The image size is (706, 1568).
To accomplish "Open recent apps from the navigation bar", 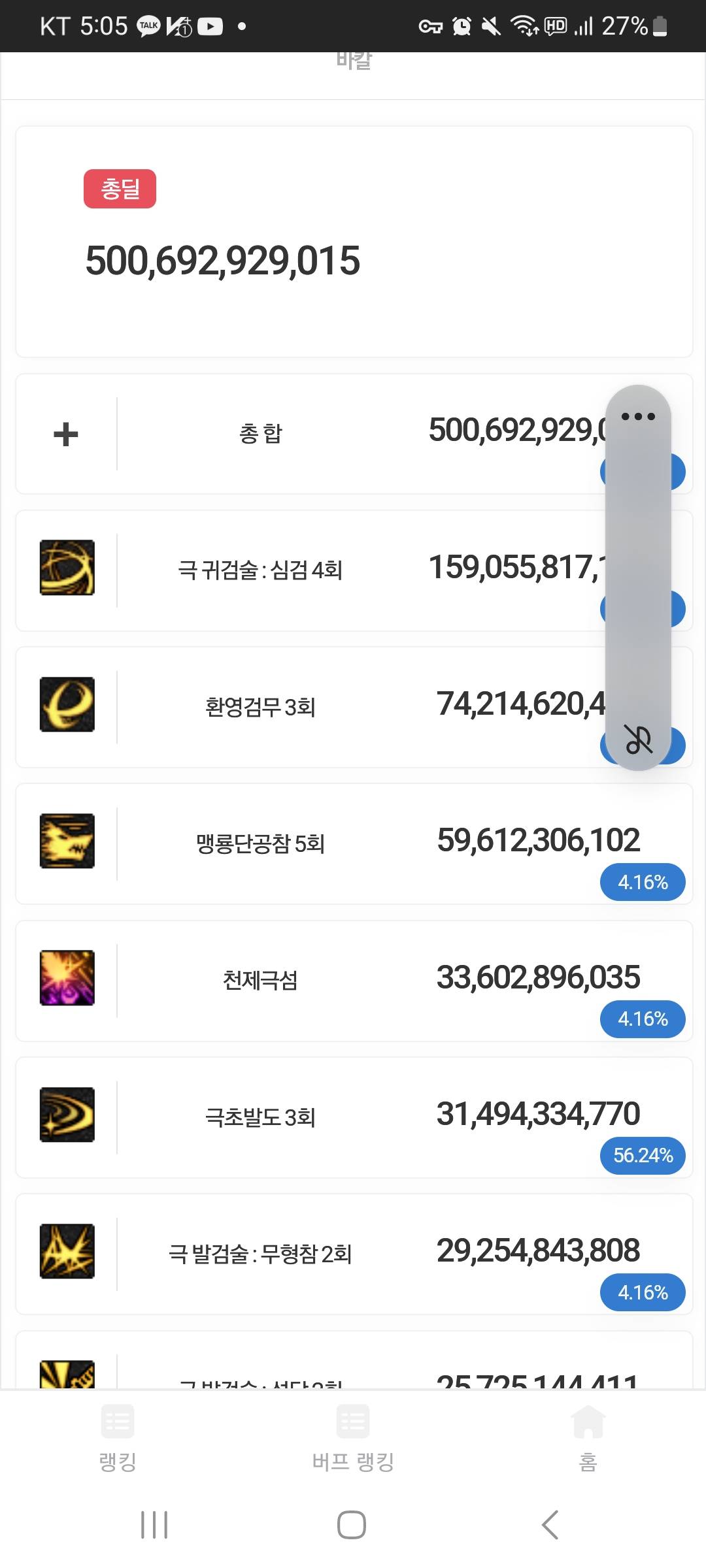I will coord(154,1525).
